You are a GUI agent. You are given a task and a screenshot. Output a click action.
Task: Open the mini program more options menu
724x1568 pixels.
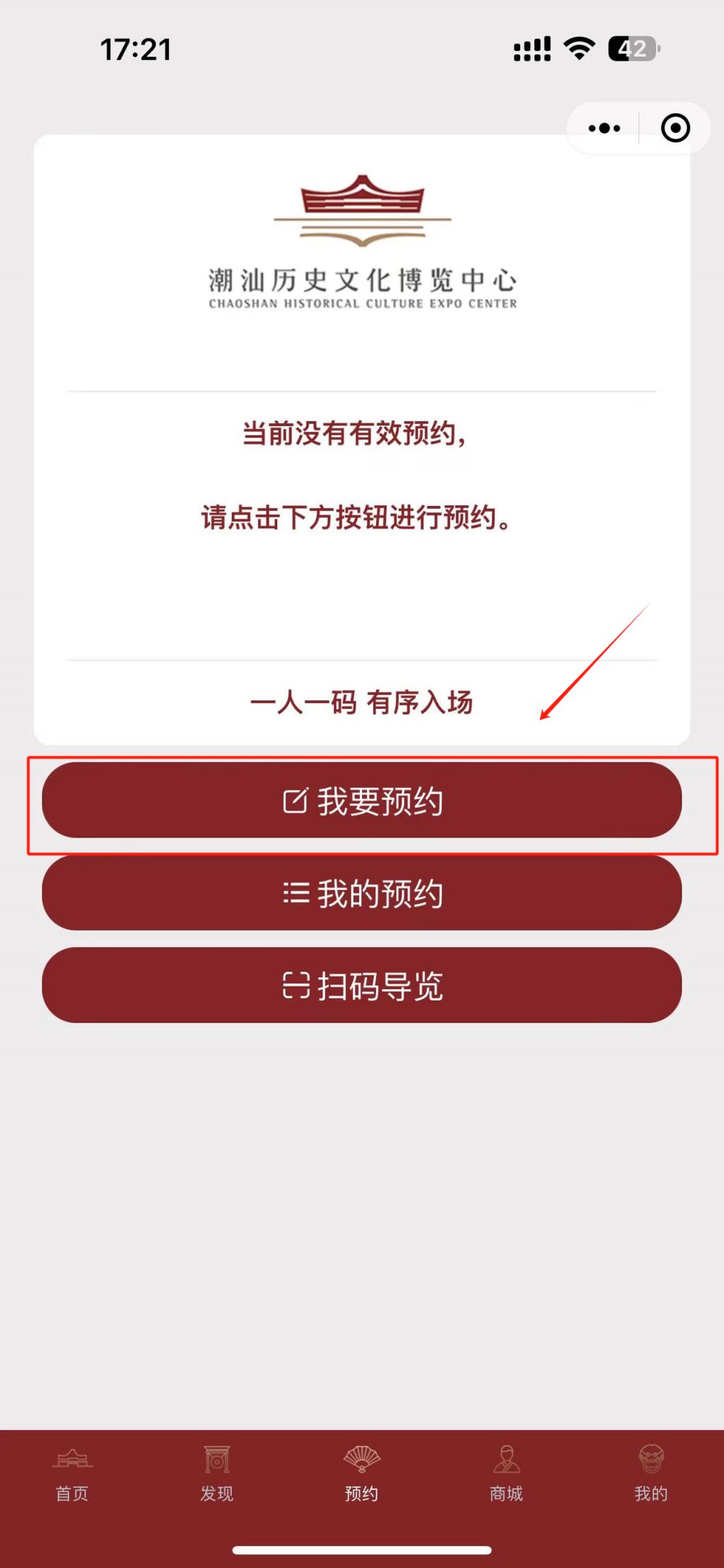tap(604, 129)
